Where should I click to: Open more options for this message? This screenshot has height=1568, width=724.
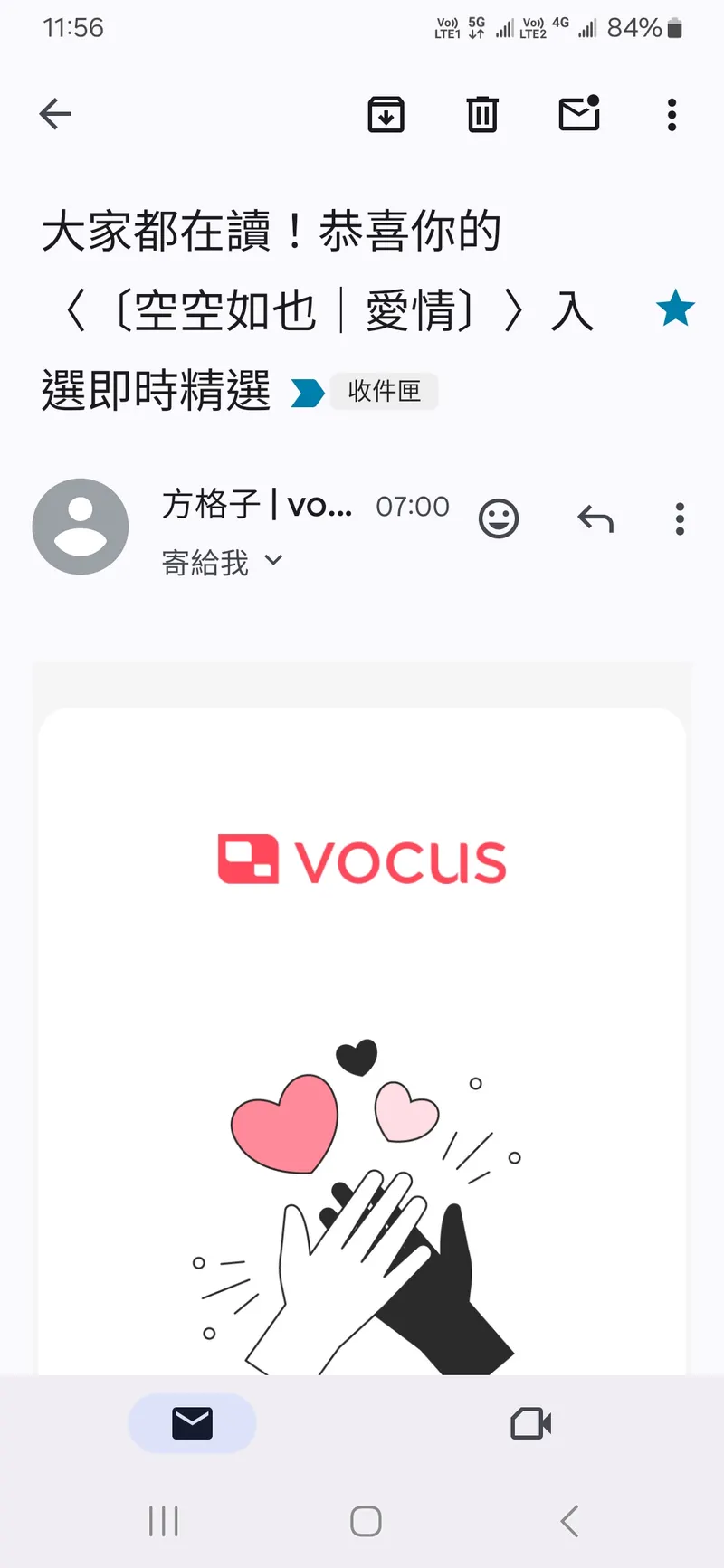coord(680,519)
